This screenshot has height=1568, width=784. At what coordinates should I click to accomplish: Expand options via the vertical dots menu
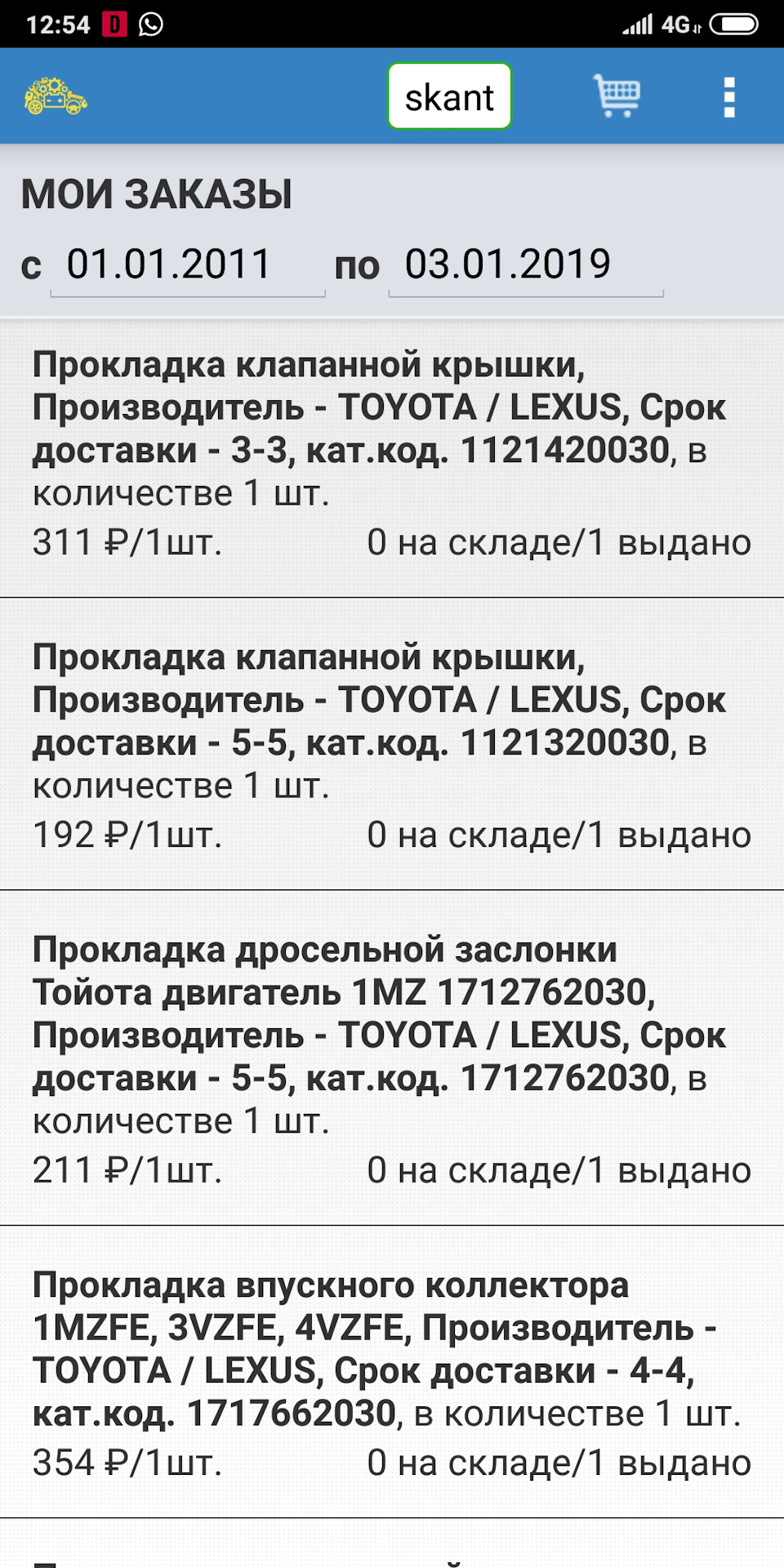(x=729, y=96)
